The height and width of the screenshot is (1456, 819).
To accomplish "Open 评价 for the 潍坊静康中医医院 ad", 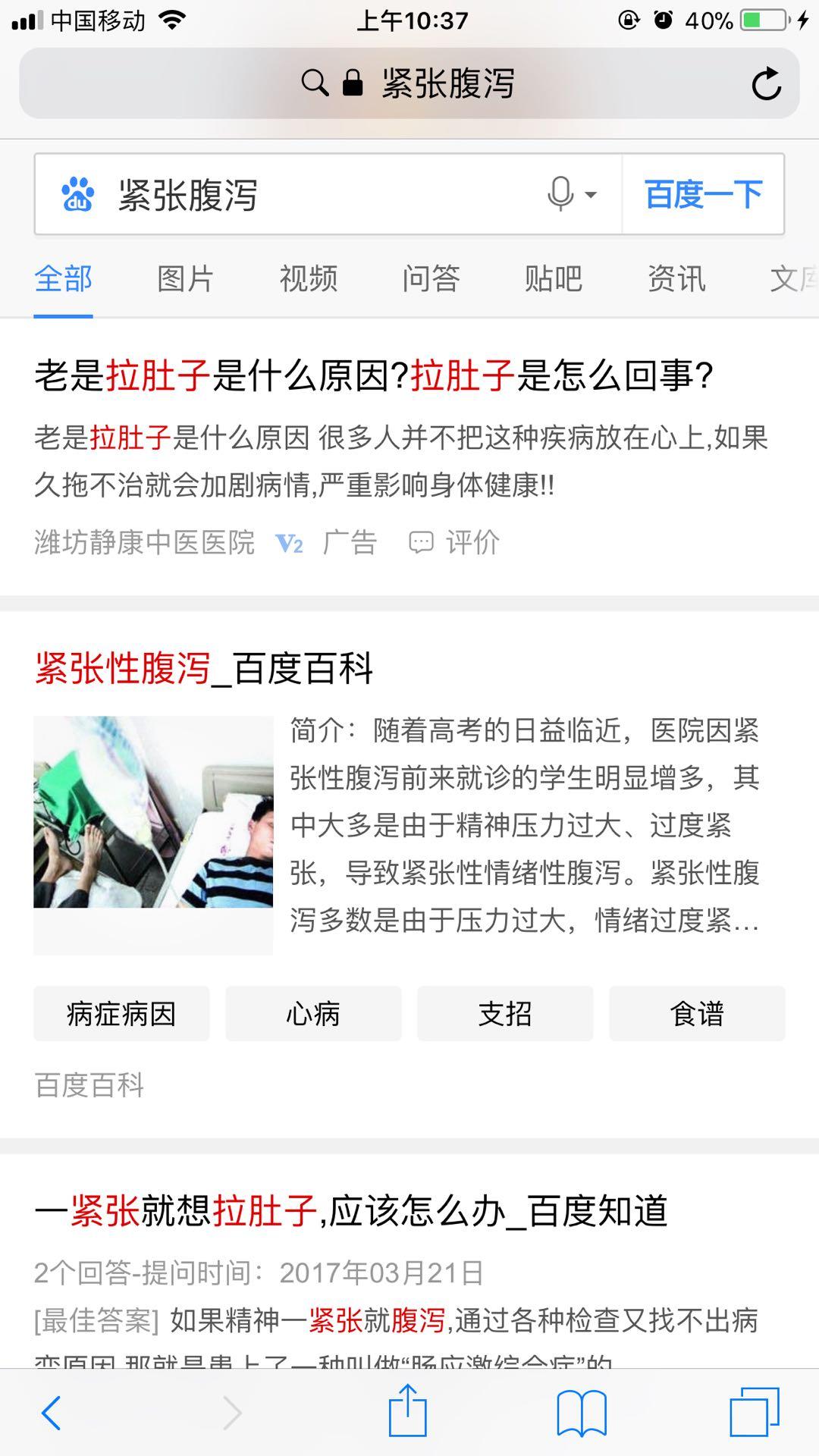I will click(x=455, y=542).
